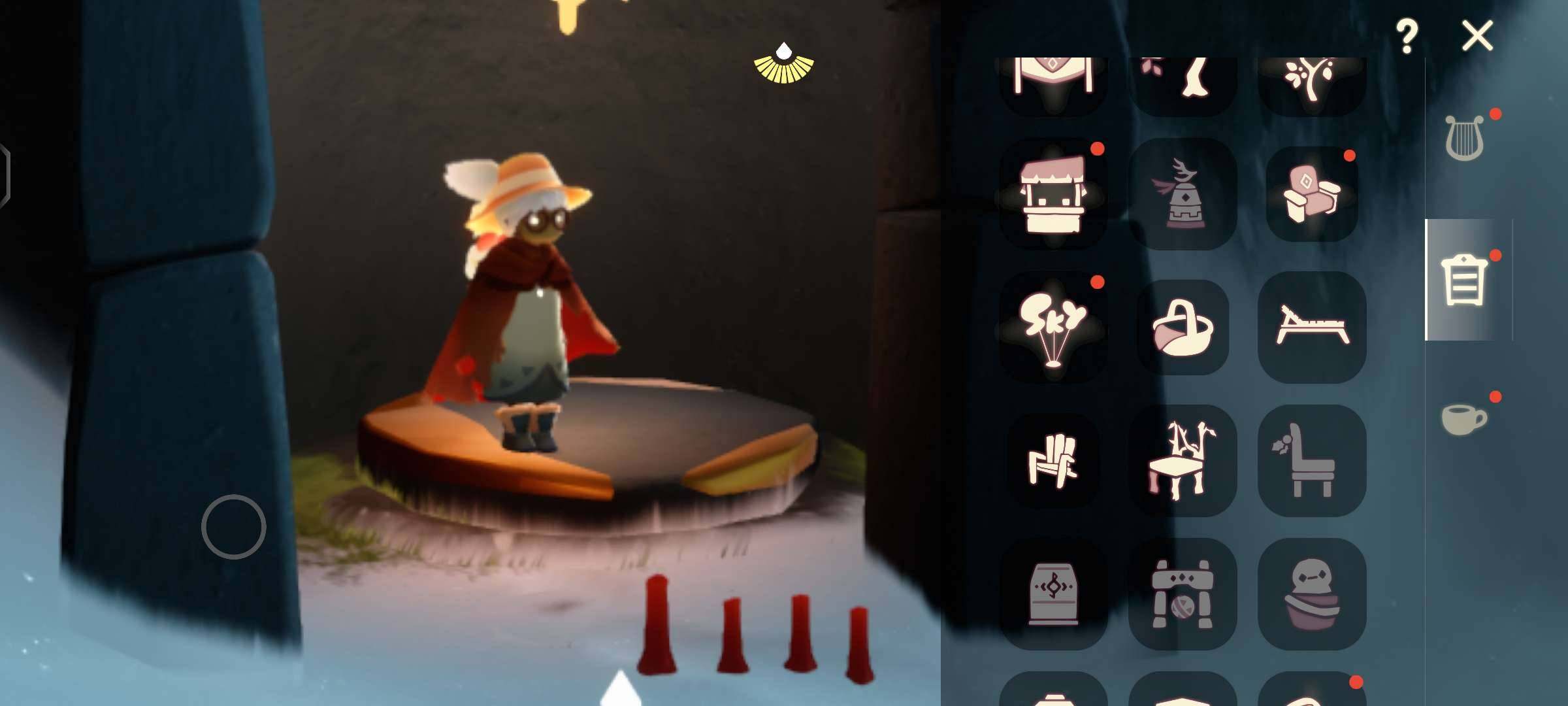1568x706 pixels.
Task: Select the clipboard placeable props tab
Action: 1464,280
